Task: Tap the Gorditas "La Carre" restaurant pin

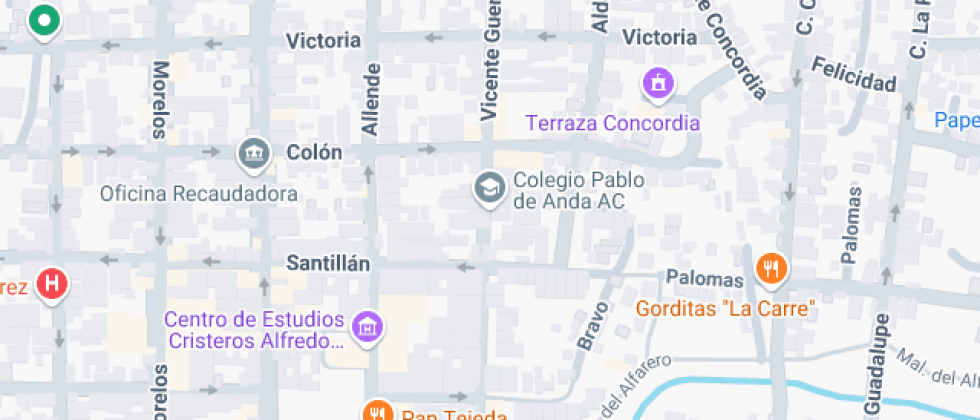Action: click(771, 268)
